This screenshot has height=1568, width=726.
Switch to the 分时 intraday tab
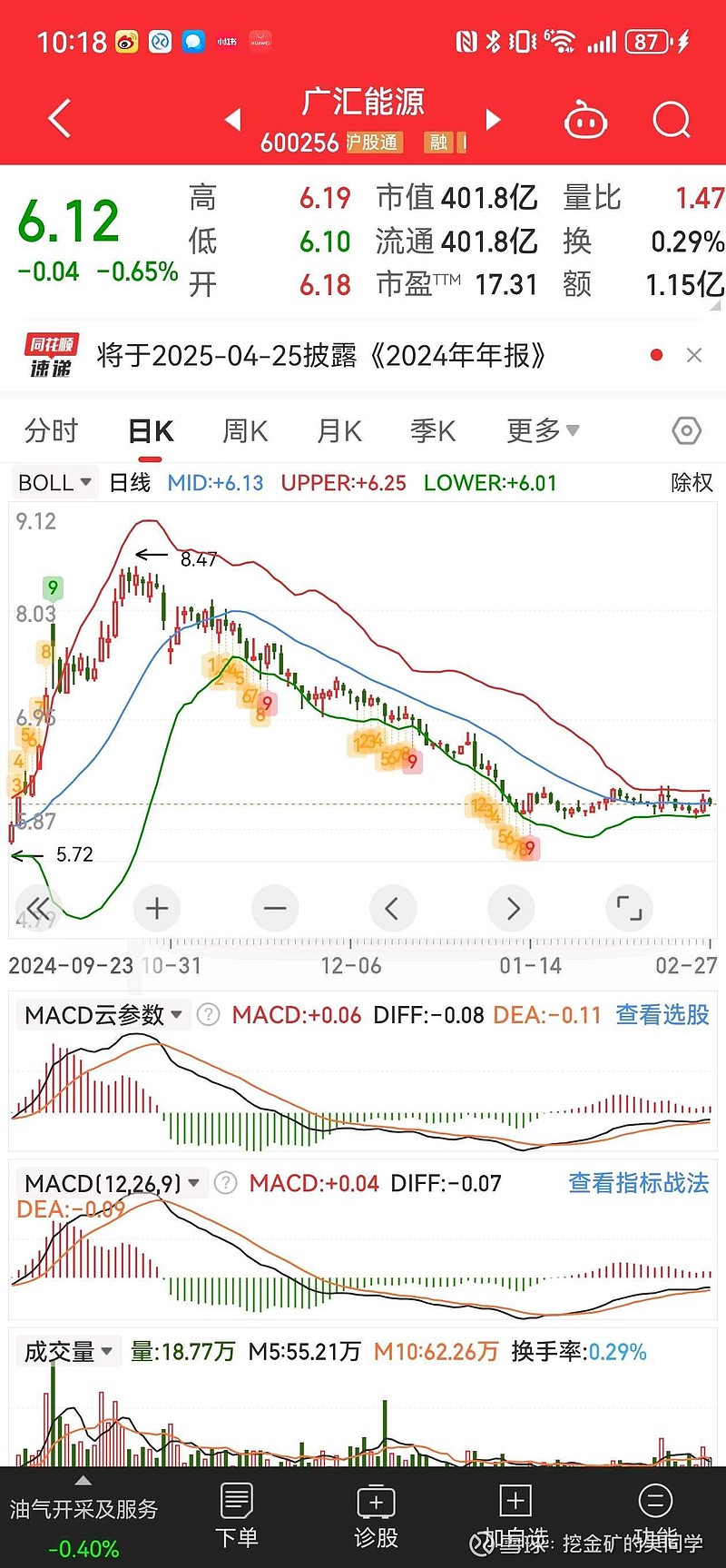[52, 430]
